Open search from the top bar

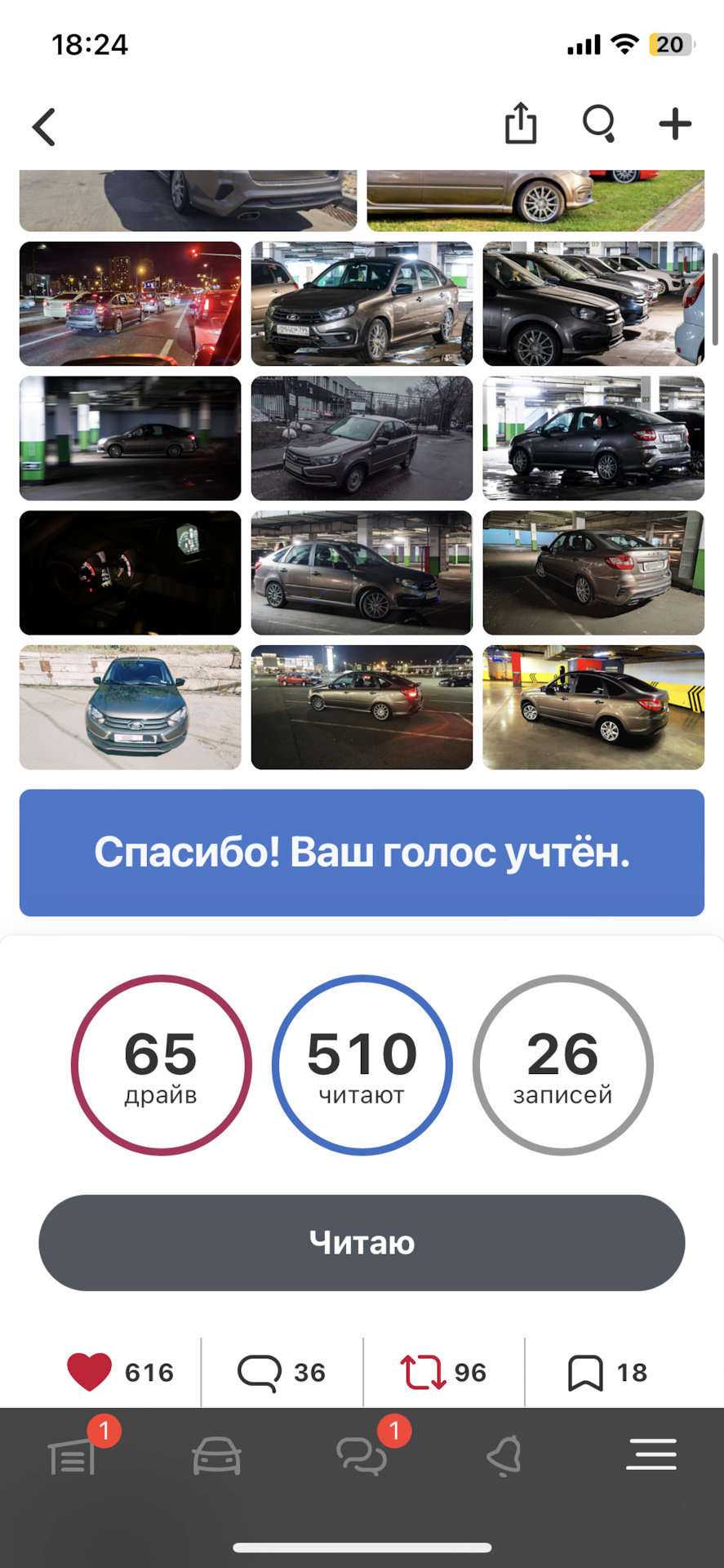tap(599, 124)
